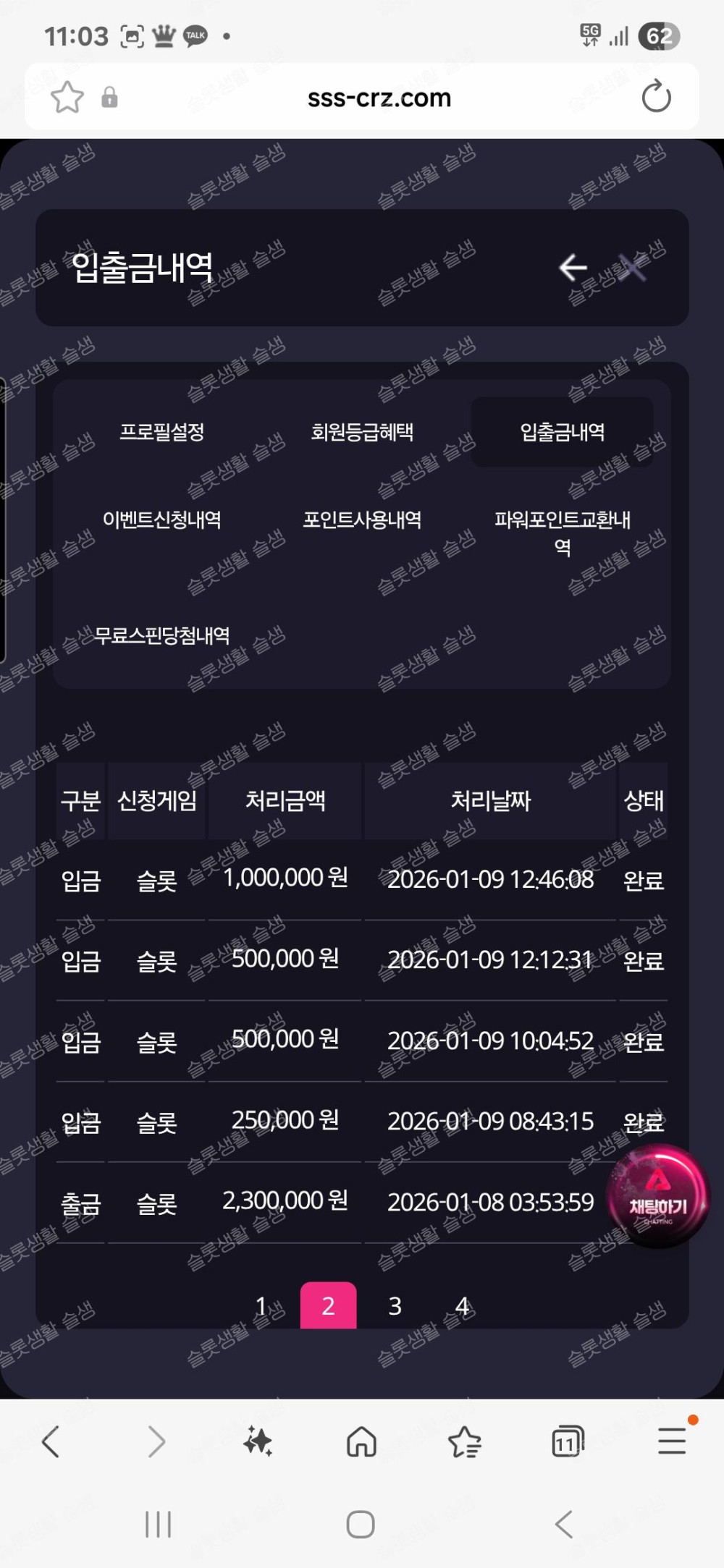This screenshot has width=724, height=1568.
Task: Show 무료스핀당첨내역 tab
Action: (x=162, y=635)
